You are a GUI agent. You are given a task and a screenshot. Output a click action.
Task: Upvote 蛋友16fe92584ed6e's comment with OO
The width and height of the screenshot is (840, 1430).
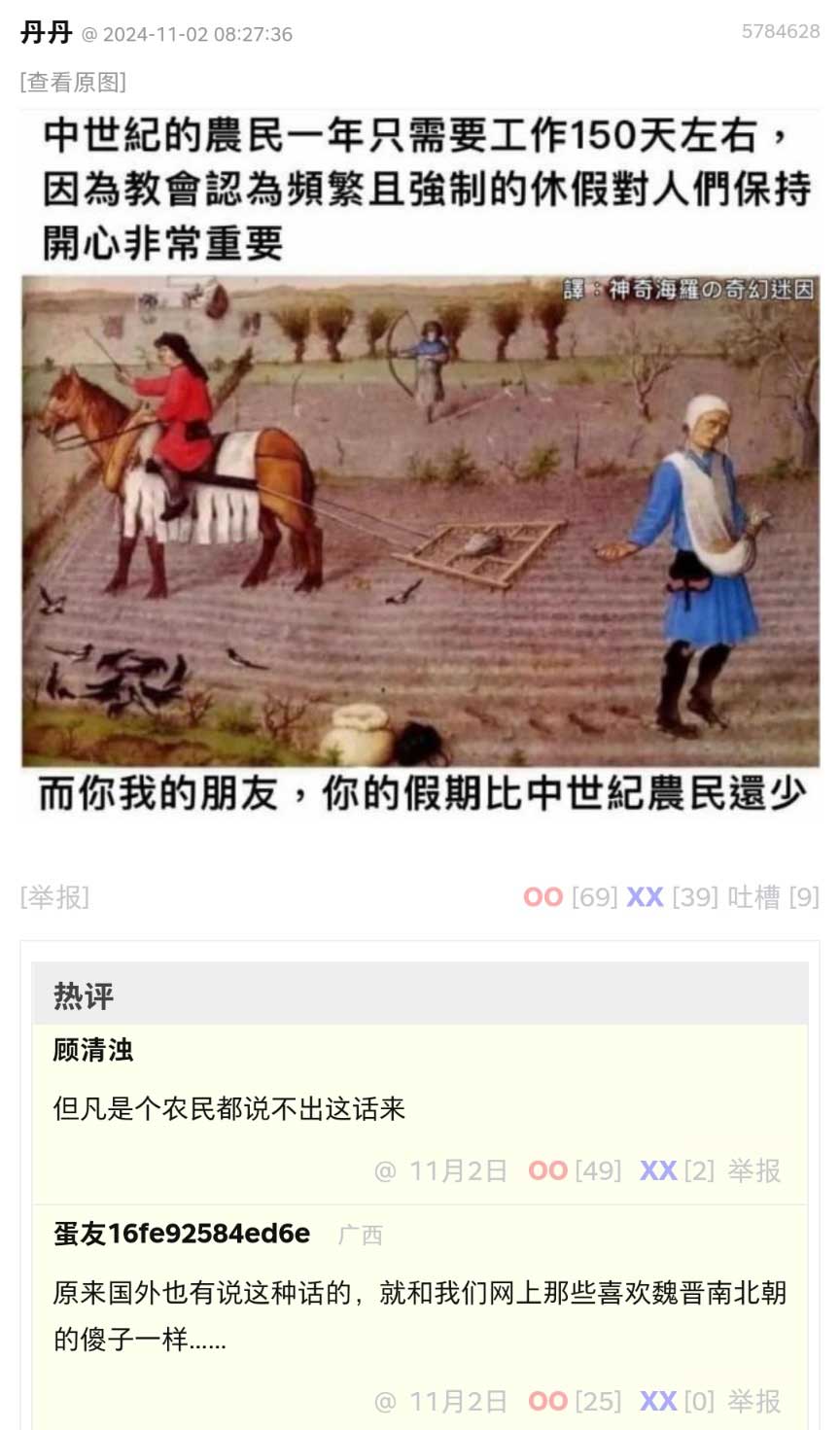pos(547,1401)
